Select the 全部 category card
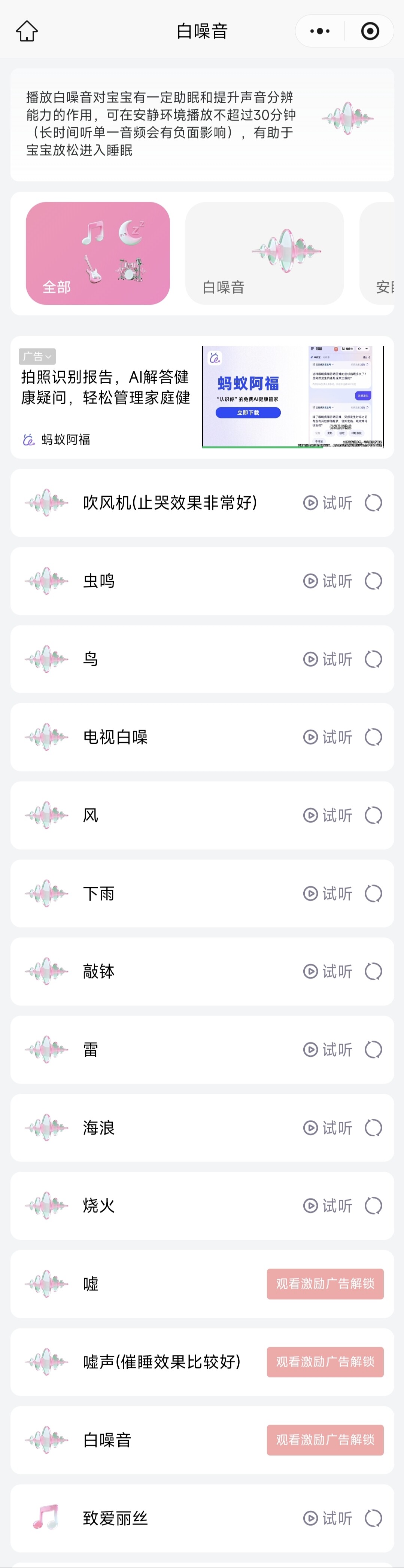This screenshot has width=404, height=1568. (x=97, y=253)
